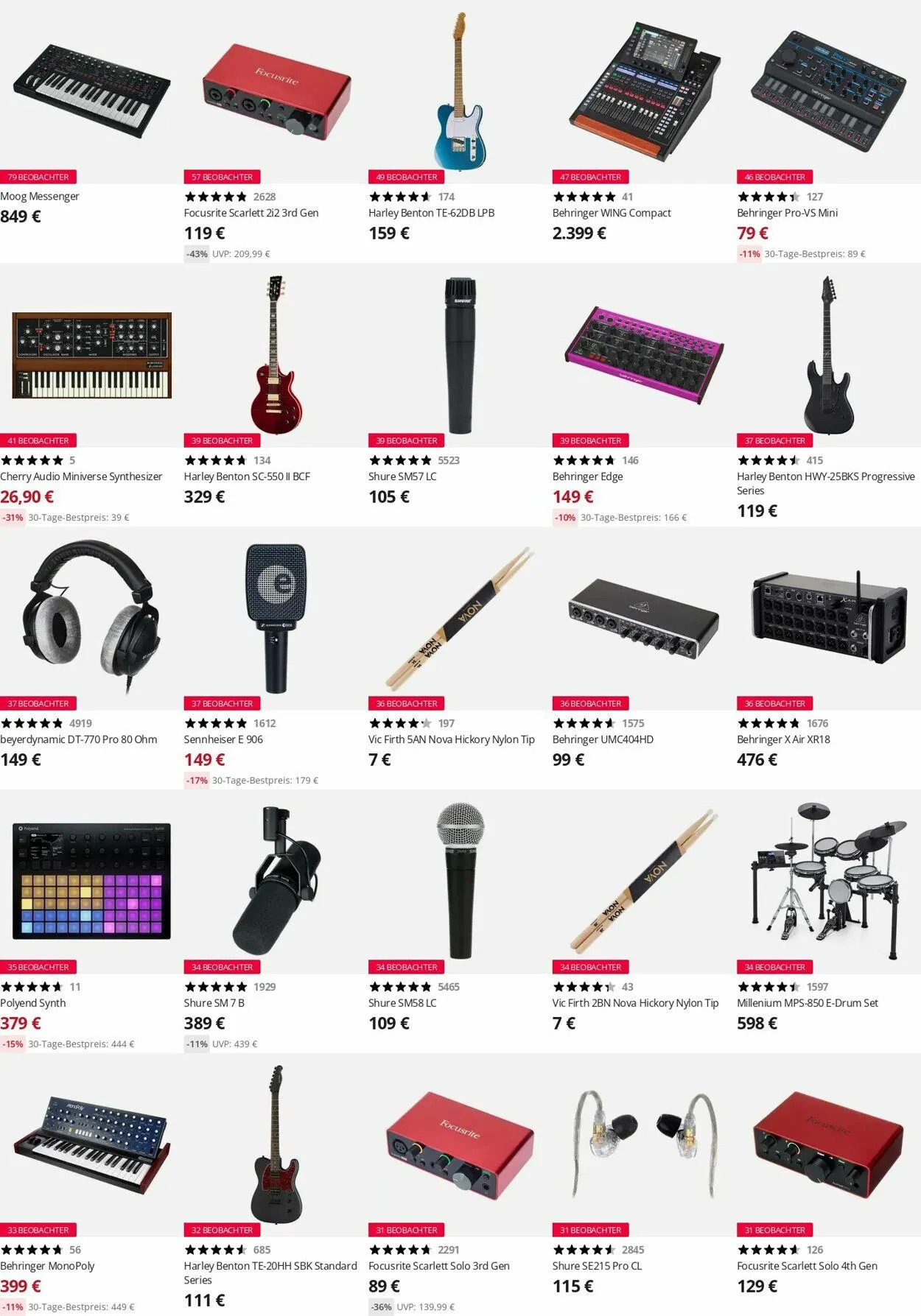Viewport: 921px width, 1316px height.
Task: Open the Behringer Pro-VS Mini listing
Action: click(787, 213)
